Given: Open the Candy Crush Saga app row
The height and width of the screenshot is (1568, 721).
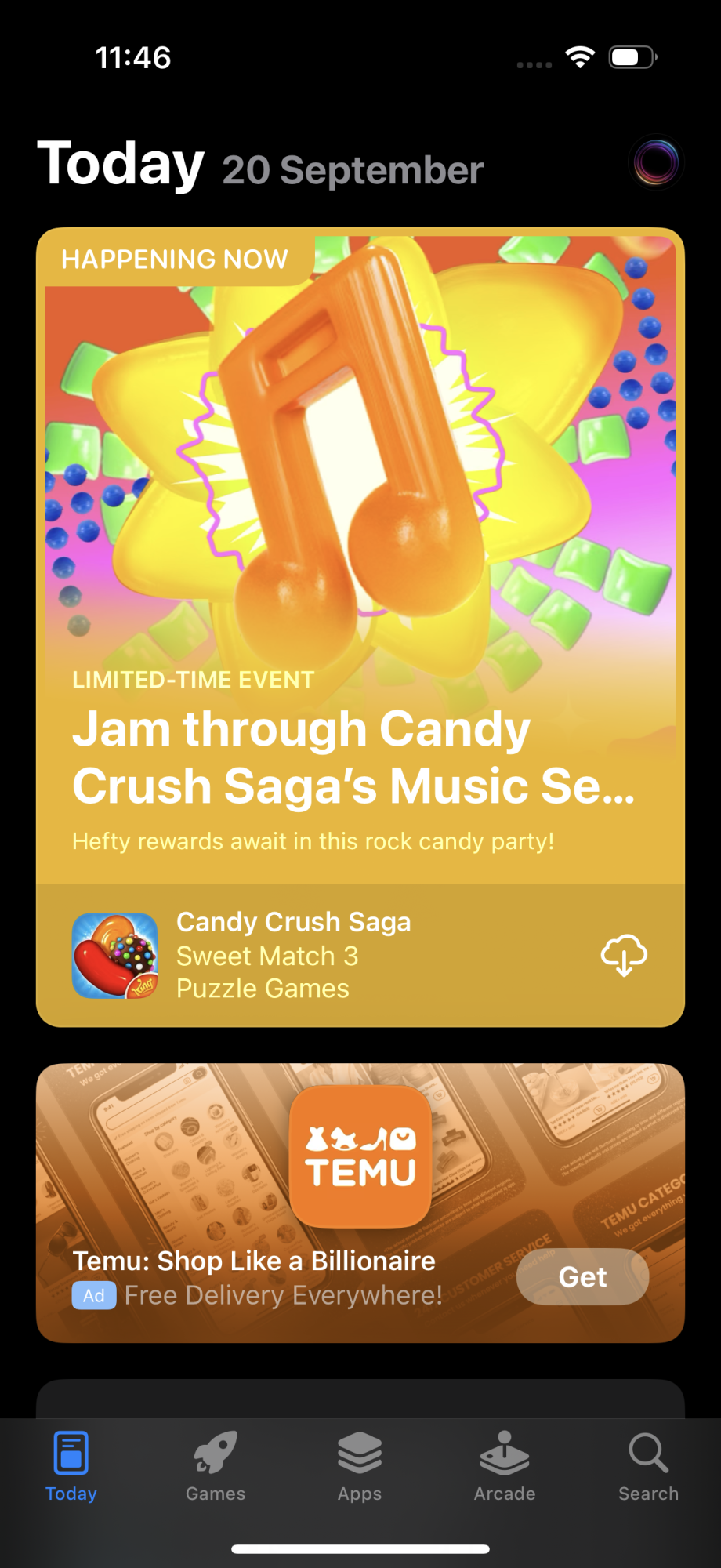Looking at the screenshot, I should tap(360, 956).
